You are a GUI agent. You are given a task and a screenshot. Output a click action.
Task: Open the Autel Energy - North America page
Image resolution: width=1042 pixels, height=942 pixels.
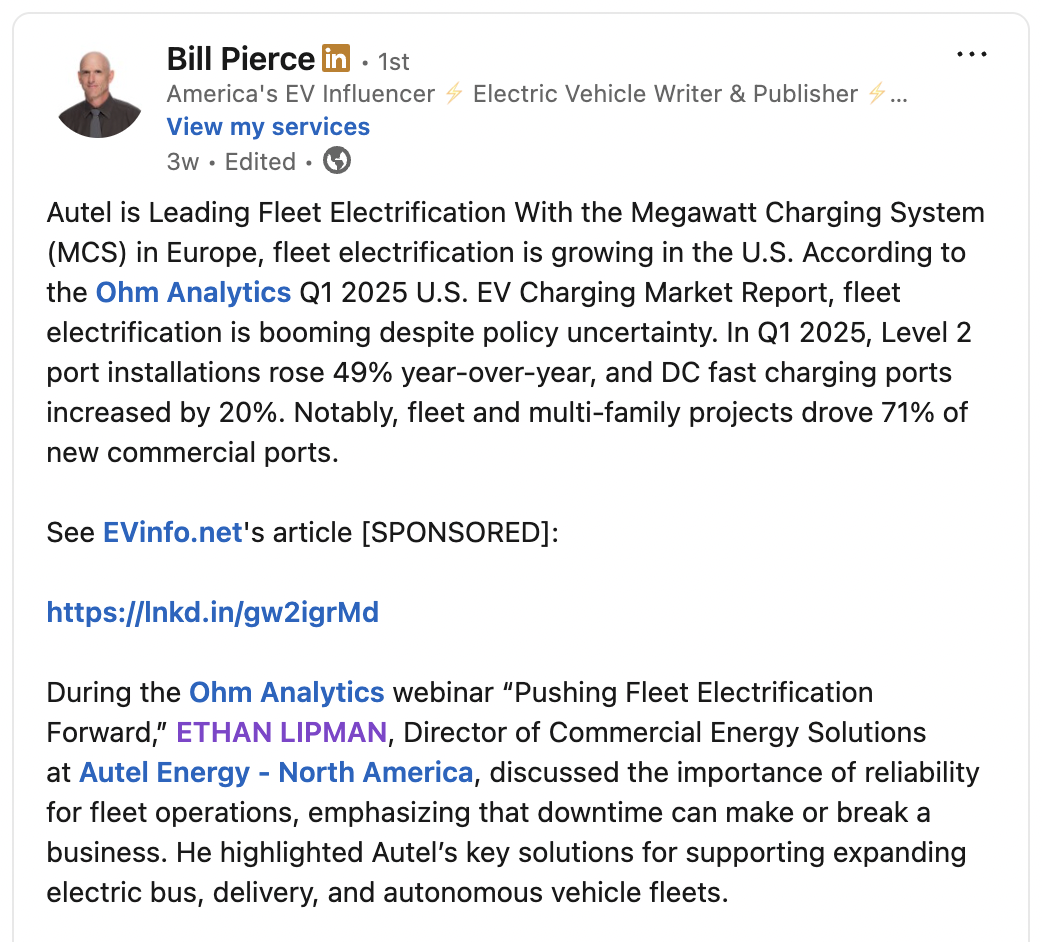(x=276, y=772)
